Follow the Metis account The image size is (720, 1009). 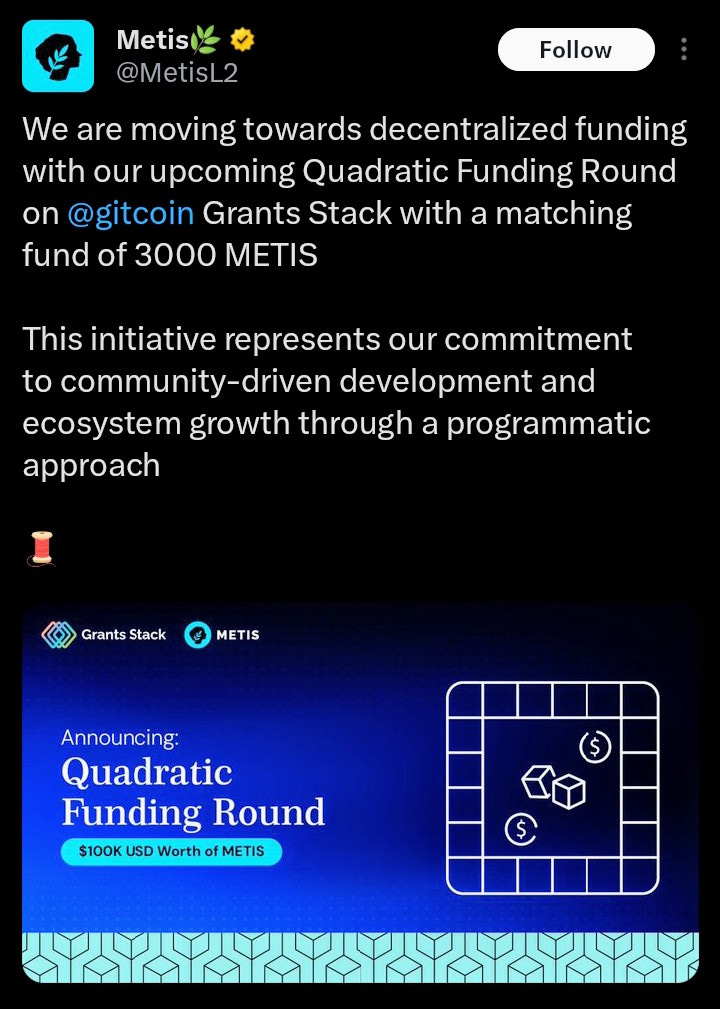575,50
